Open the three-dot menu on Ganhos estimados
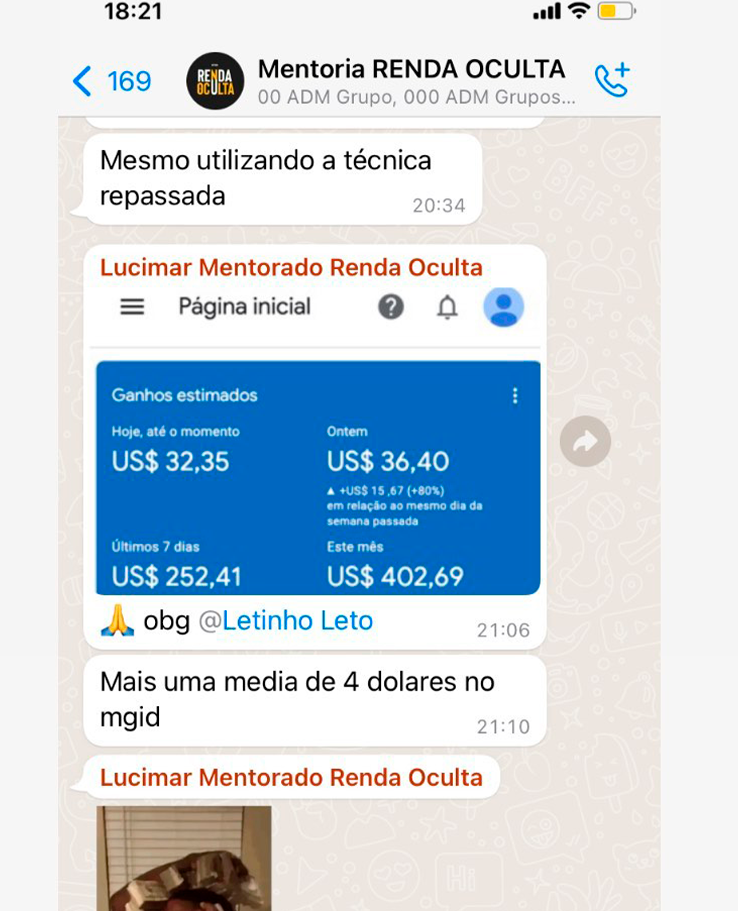The height and width of the screenshot is (911, 738). click(515, 395)
